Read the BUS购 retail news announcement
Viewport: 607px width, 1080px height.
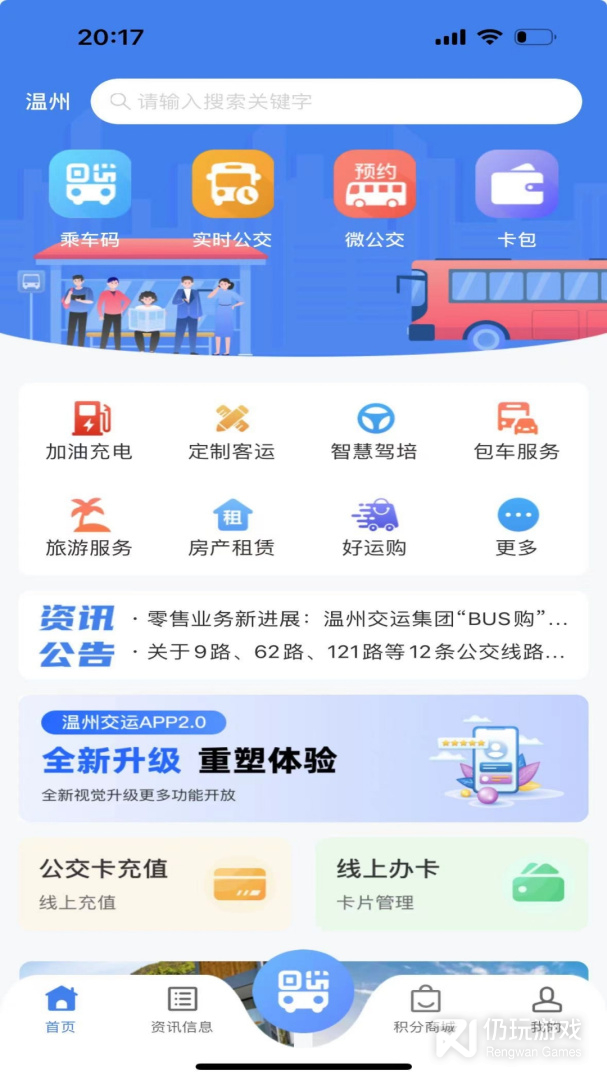tap(350, 620)
